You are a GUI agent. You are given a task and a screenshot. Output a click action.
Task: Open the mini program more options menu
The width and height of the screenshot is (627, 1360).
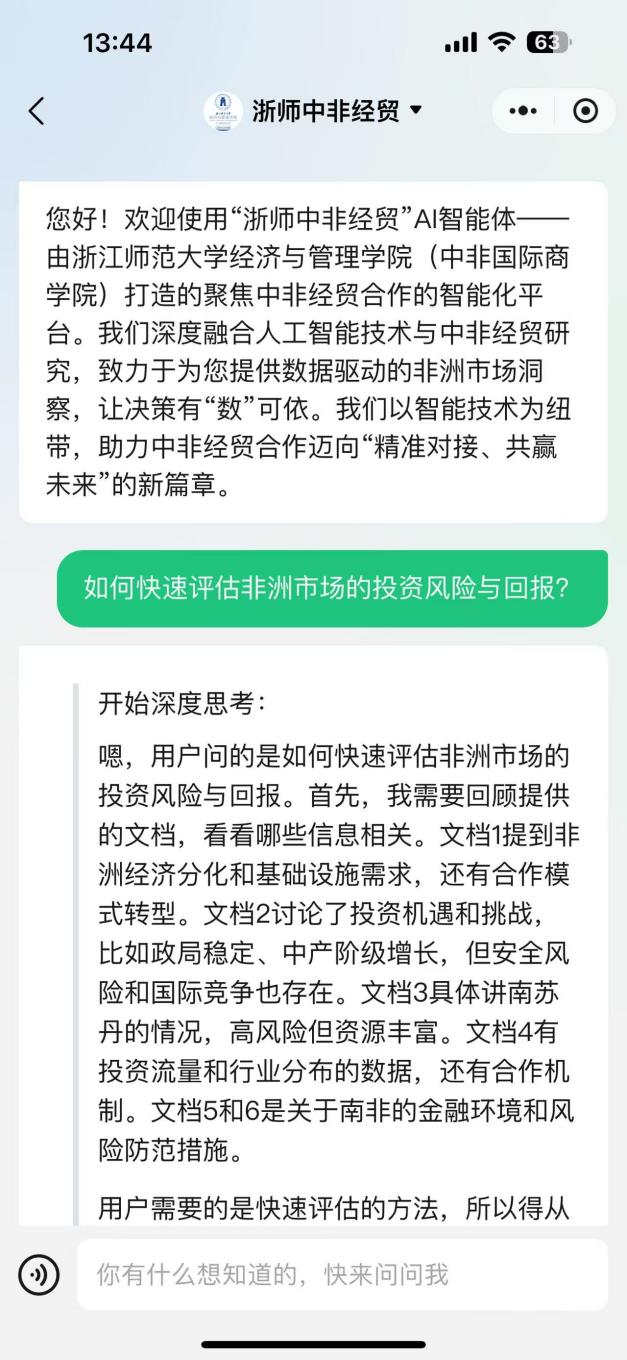coord(522,111)
